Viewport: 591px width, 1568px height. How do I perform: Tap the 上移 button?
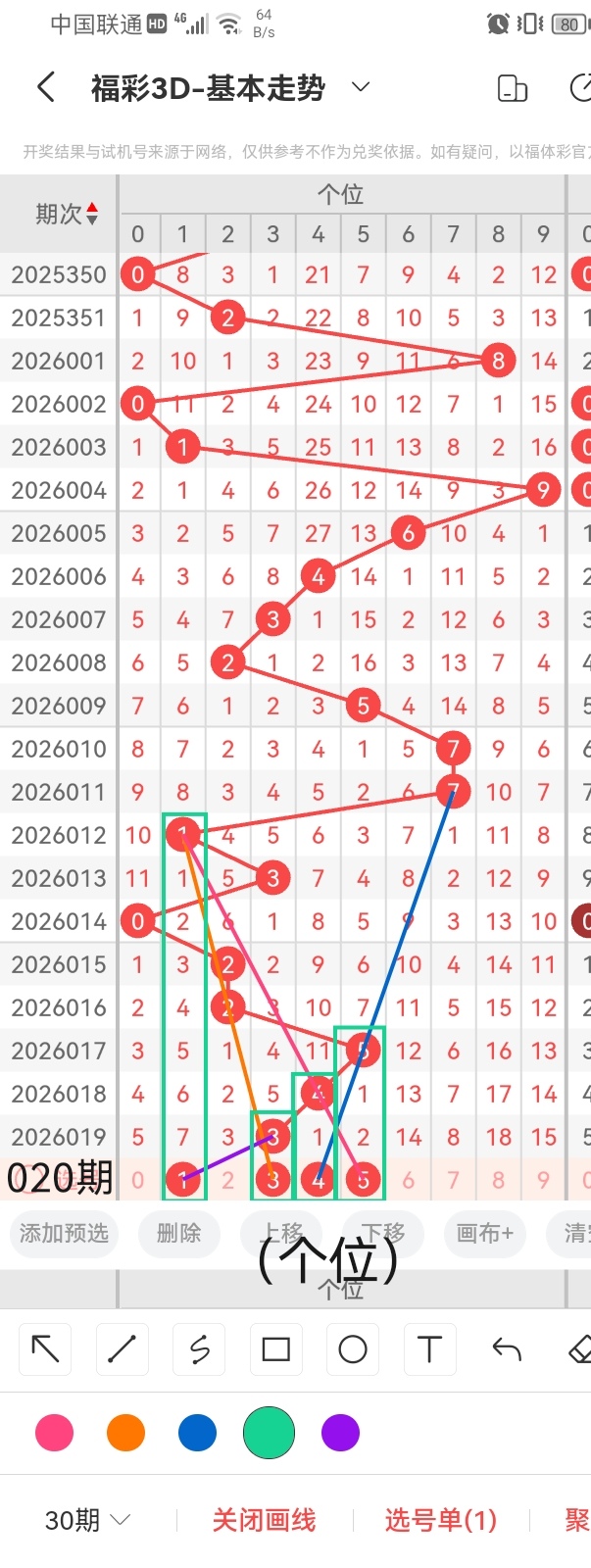283,1233
